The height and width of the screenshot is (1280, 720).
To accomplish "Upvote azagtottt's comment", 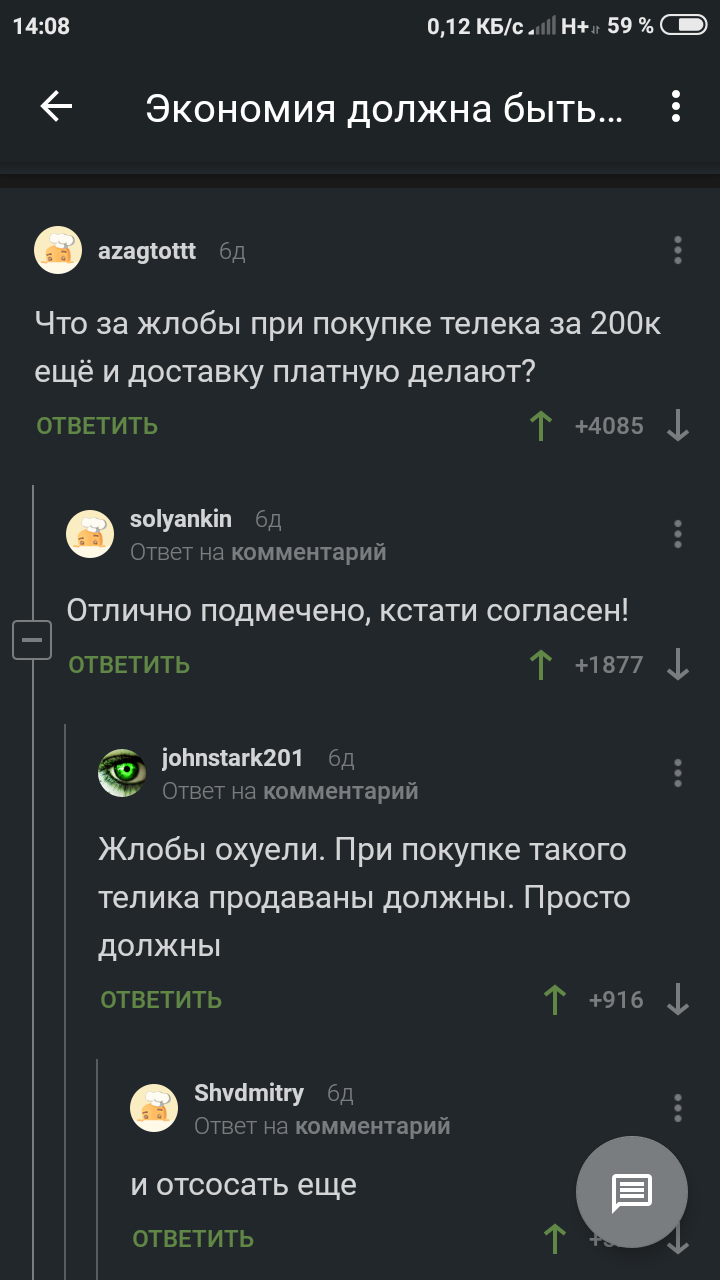I will point(541,427).
